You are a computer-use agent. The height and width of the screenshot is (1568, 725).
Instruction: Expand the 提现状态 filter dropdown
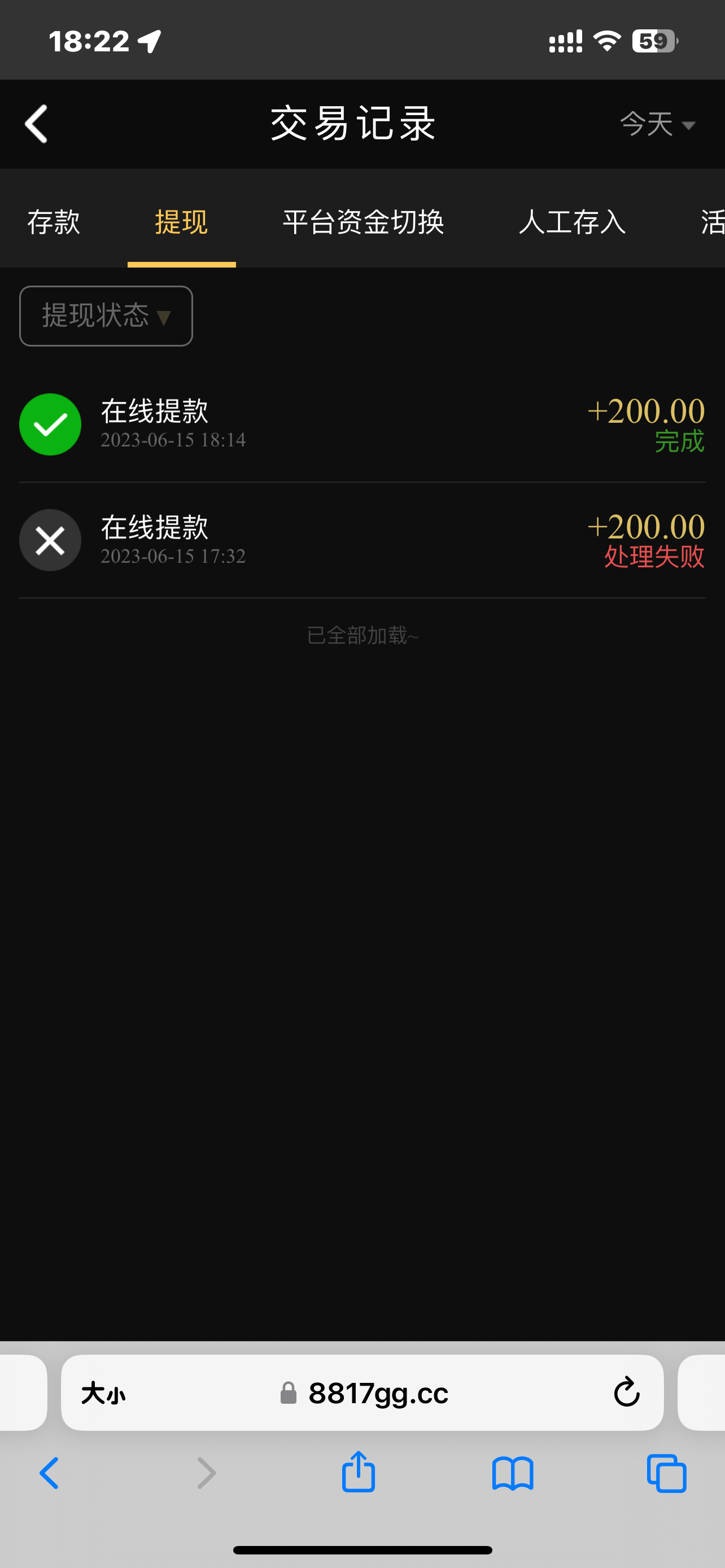point(106,316)
